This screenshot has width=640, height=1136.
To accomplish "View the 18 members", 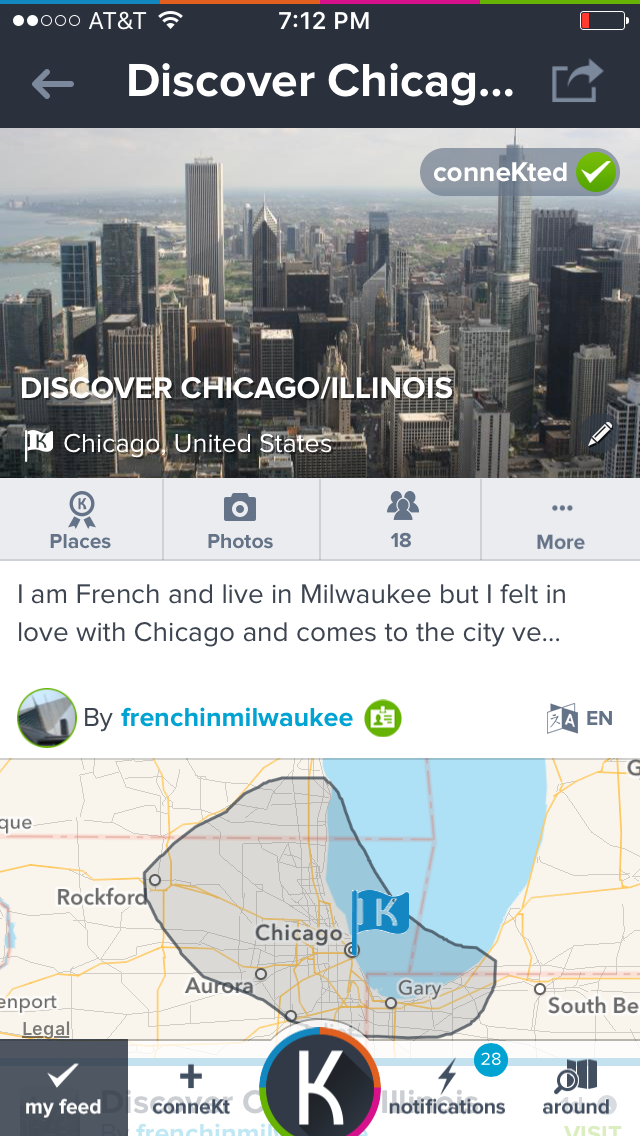I will click(401, 520).
